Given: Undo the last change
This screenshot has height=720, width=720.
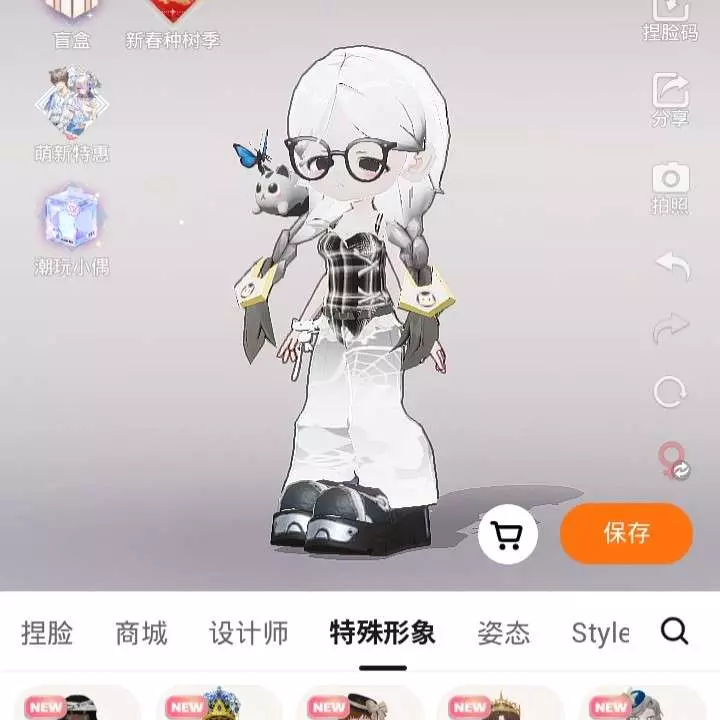Looking at the screenshot, I should tap(672, 266).
